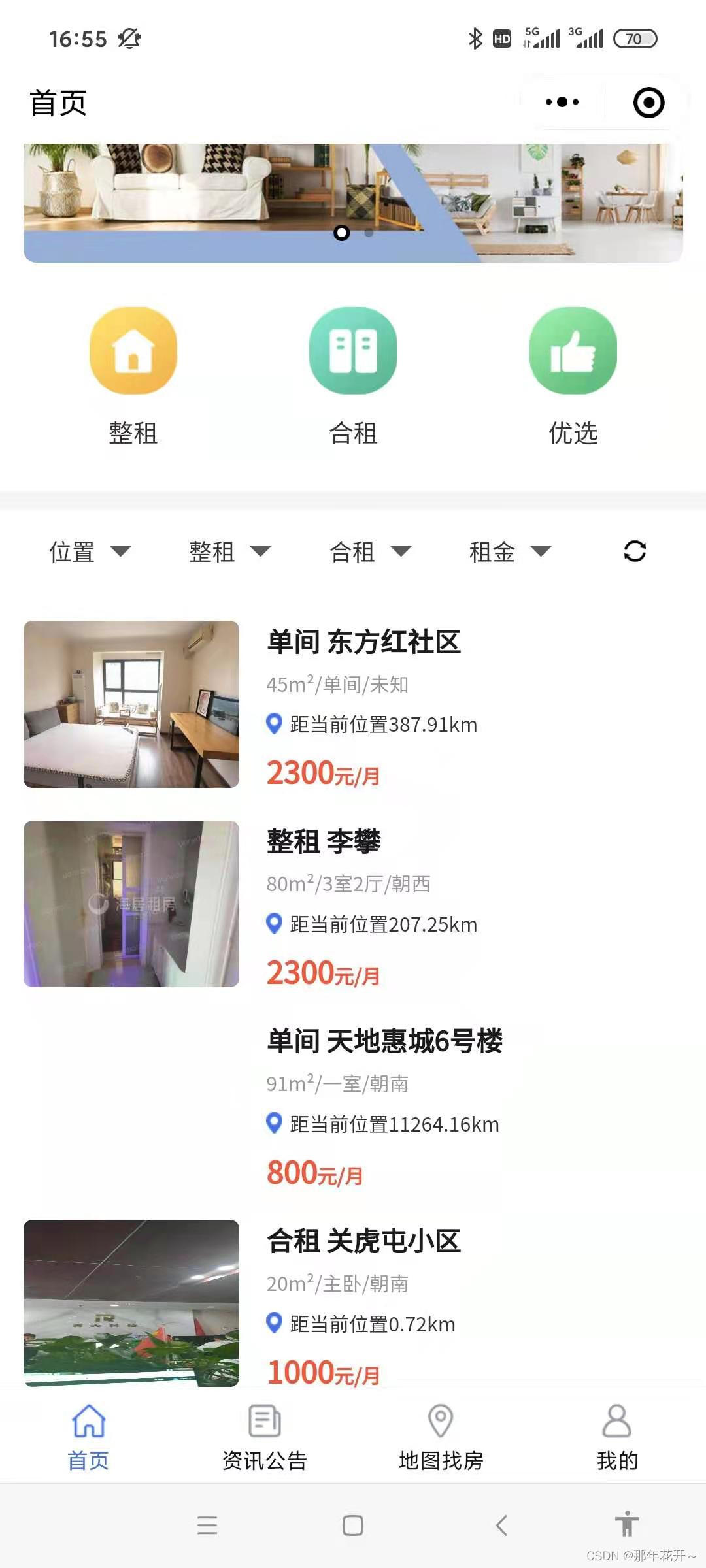Screen dimensions: 706x1568
Task: Expand the 租金 rent filter
Action: click(x=510, y=552)
